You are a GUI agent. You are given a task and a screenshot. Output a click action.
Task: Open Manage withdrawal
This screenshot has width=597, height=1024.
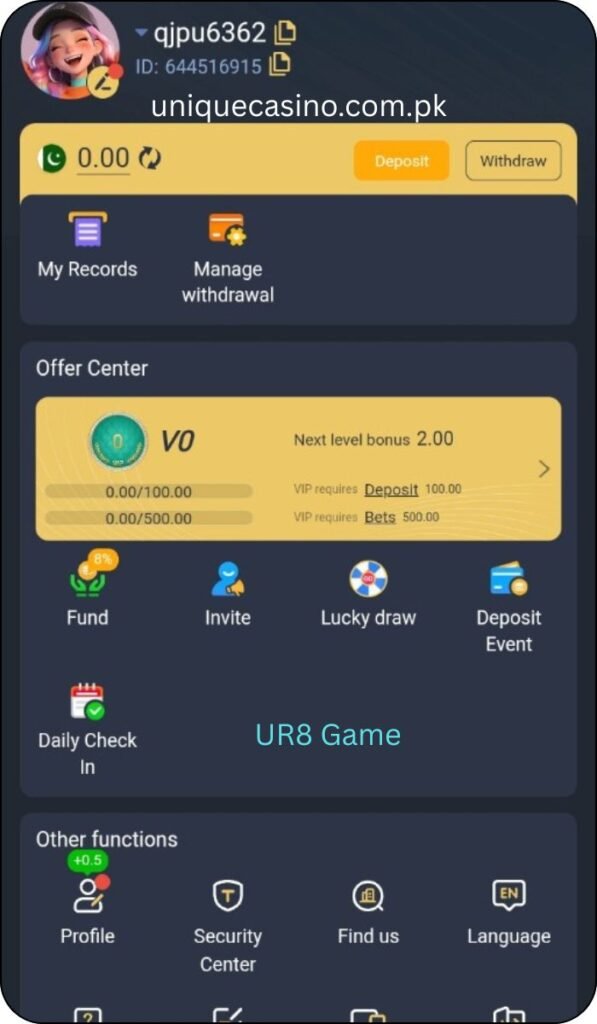[227, 259]
